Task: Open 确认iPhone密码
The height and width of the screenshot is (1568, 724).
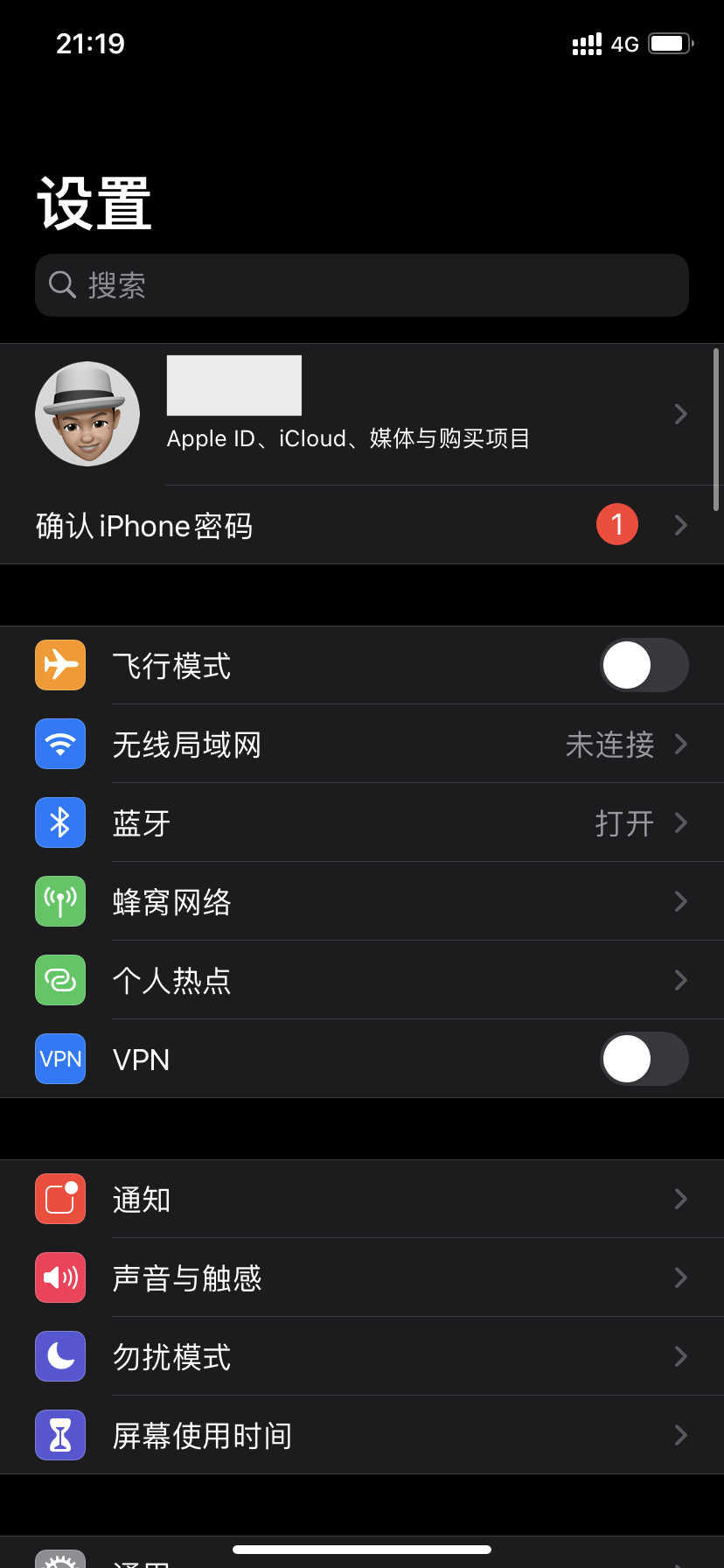Action: (x=362, y=525)
